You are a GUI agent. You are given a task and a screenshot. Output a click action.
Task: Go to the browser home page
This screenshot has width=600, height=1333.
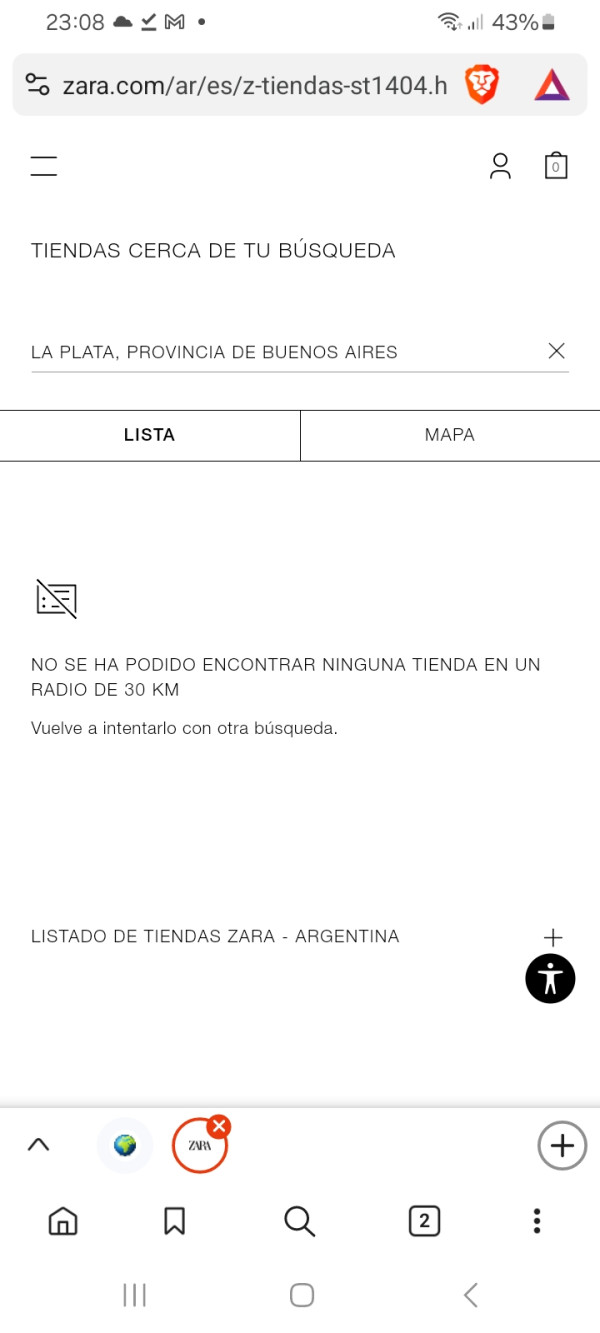[63, 1221]
